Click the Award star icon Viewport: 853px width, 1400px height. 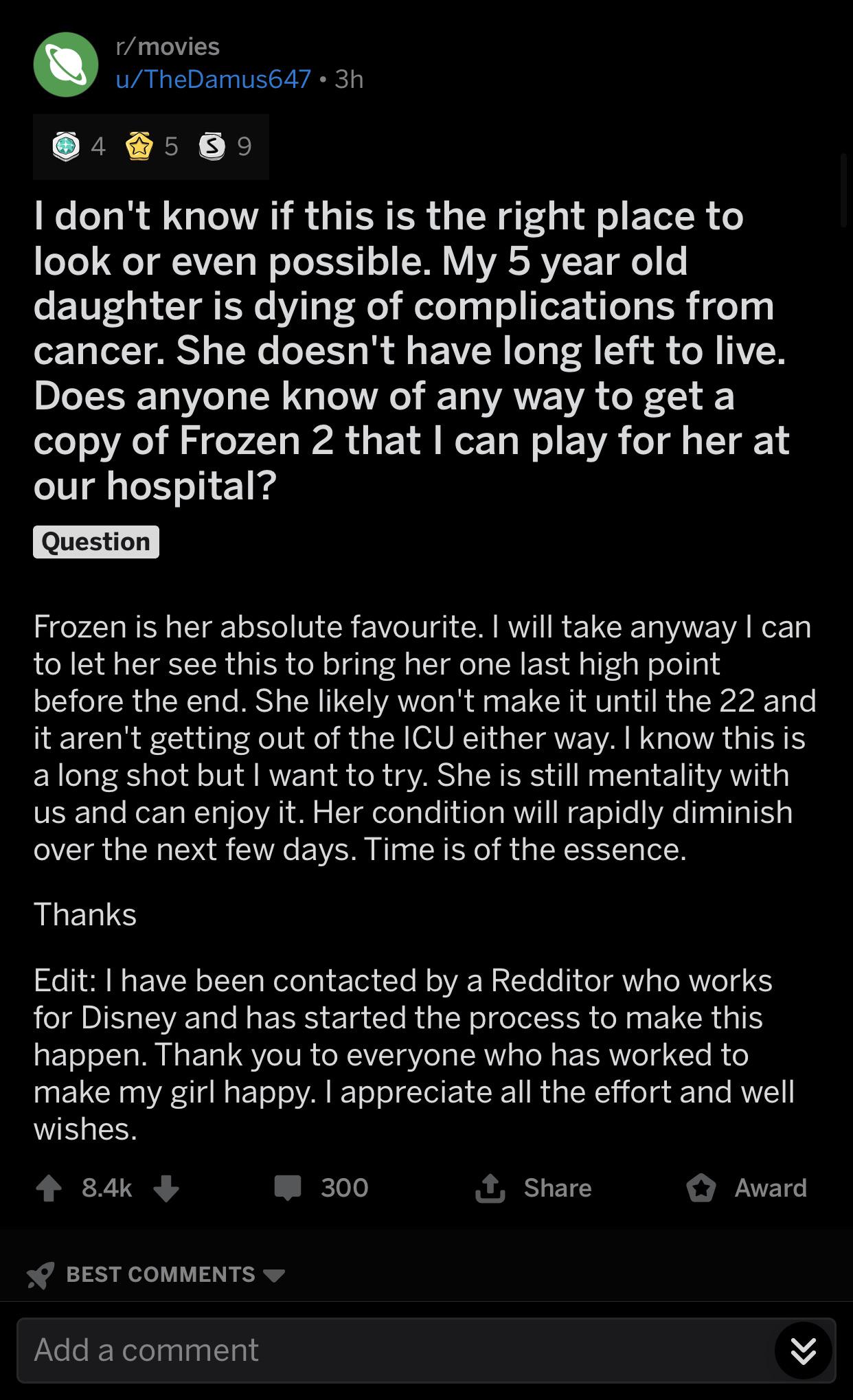coord(703,1188)
